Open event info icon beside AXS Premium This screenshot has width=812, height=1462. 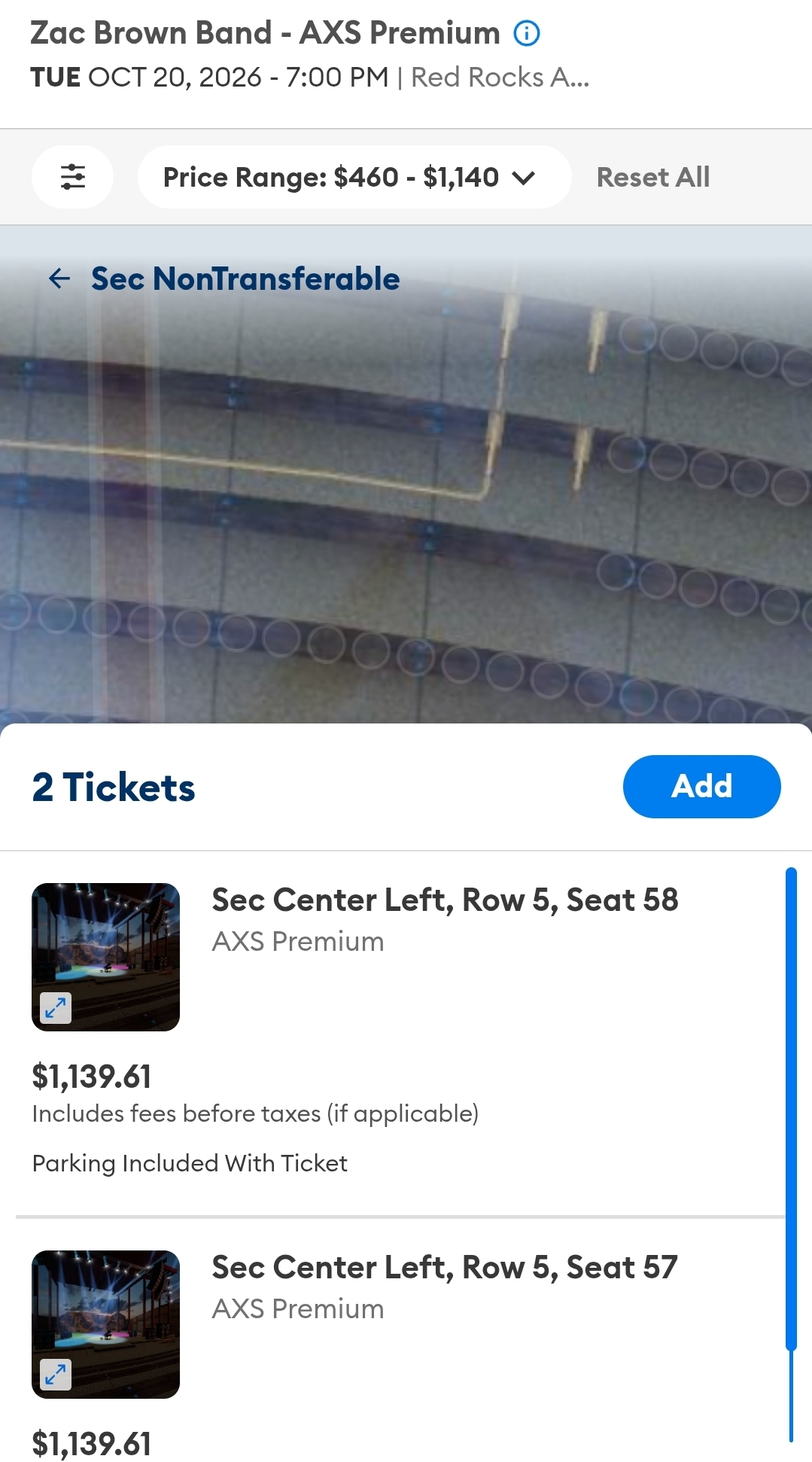pos(526,34)
